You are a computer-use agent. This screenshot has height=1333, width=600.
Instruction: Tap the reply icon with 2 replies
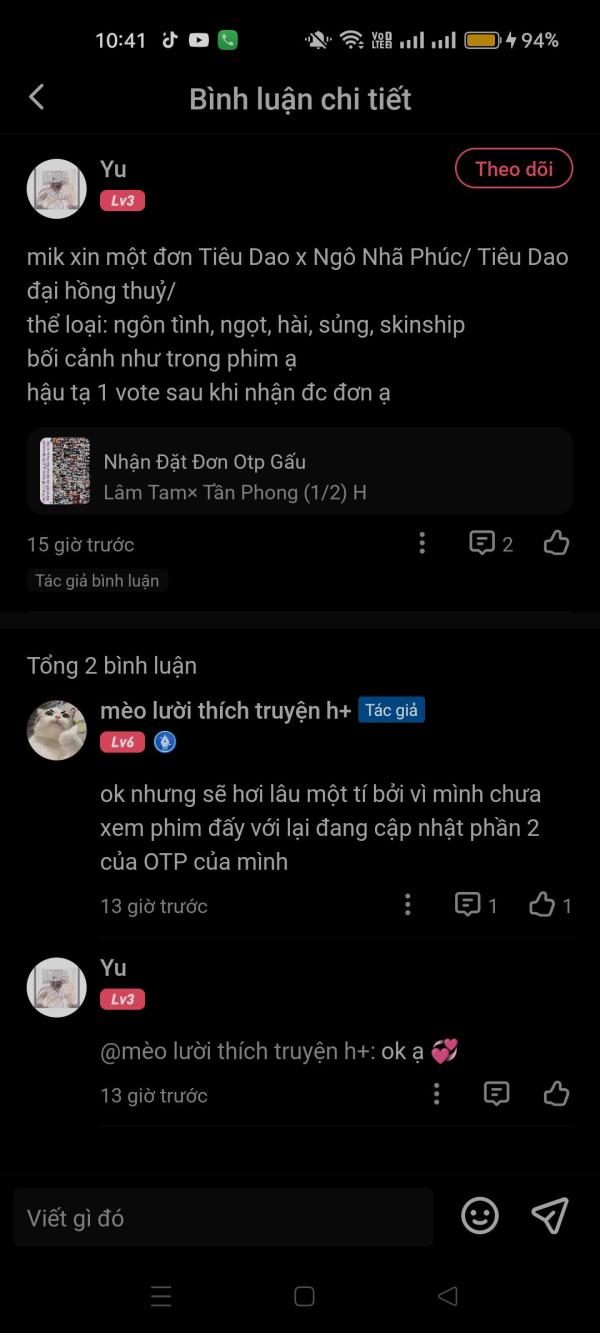pyautogui.click(x=490, y=543)
